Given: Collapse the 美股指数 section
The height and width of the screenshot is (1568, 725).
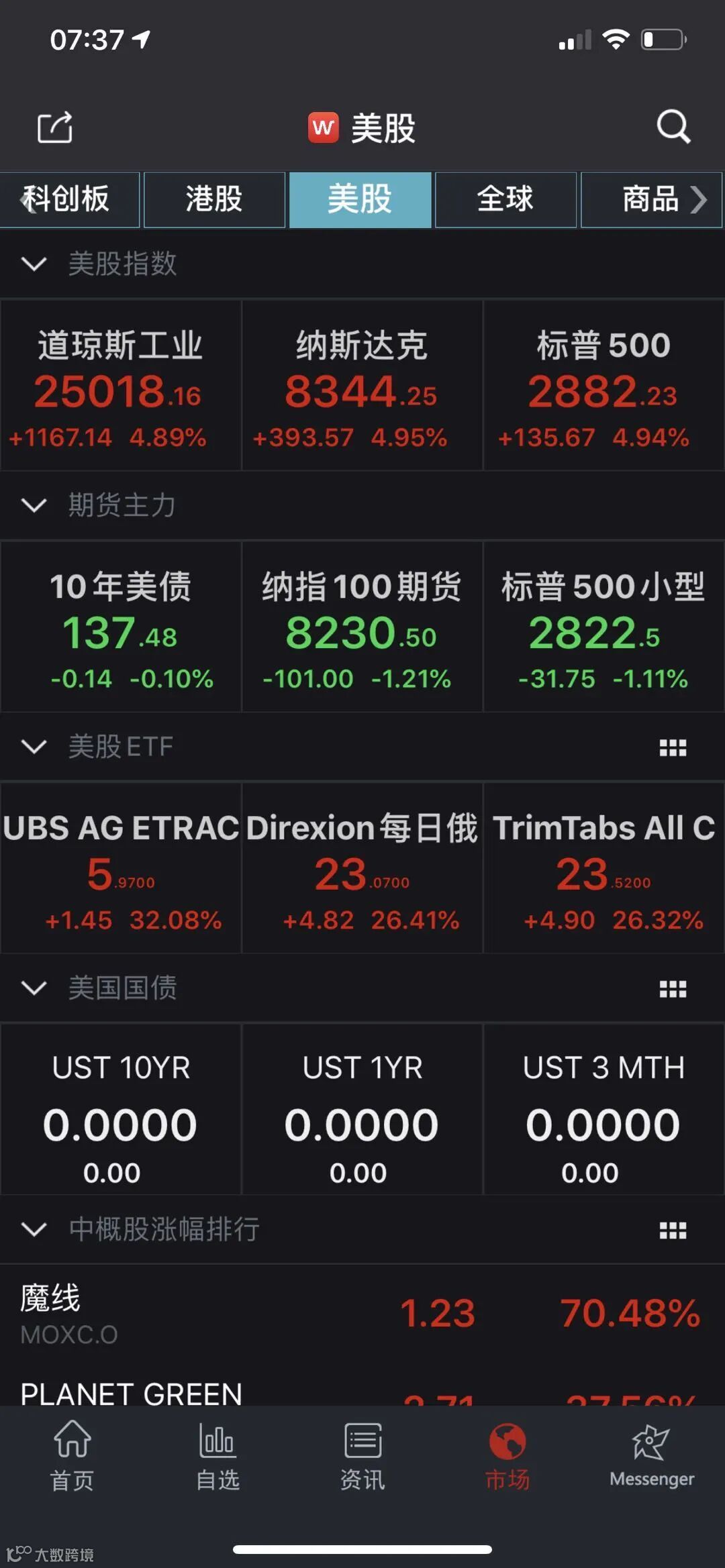Looking at the screenshot, I should [34, 264].
